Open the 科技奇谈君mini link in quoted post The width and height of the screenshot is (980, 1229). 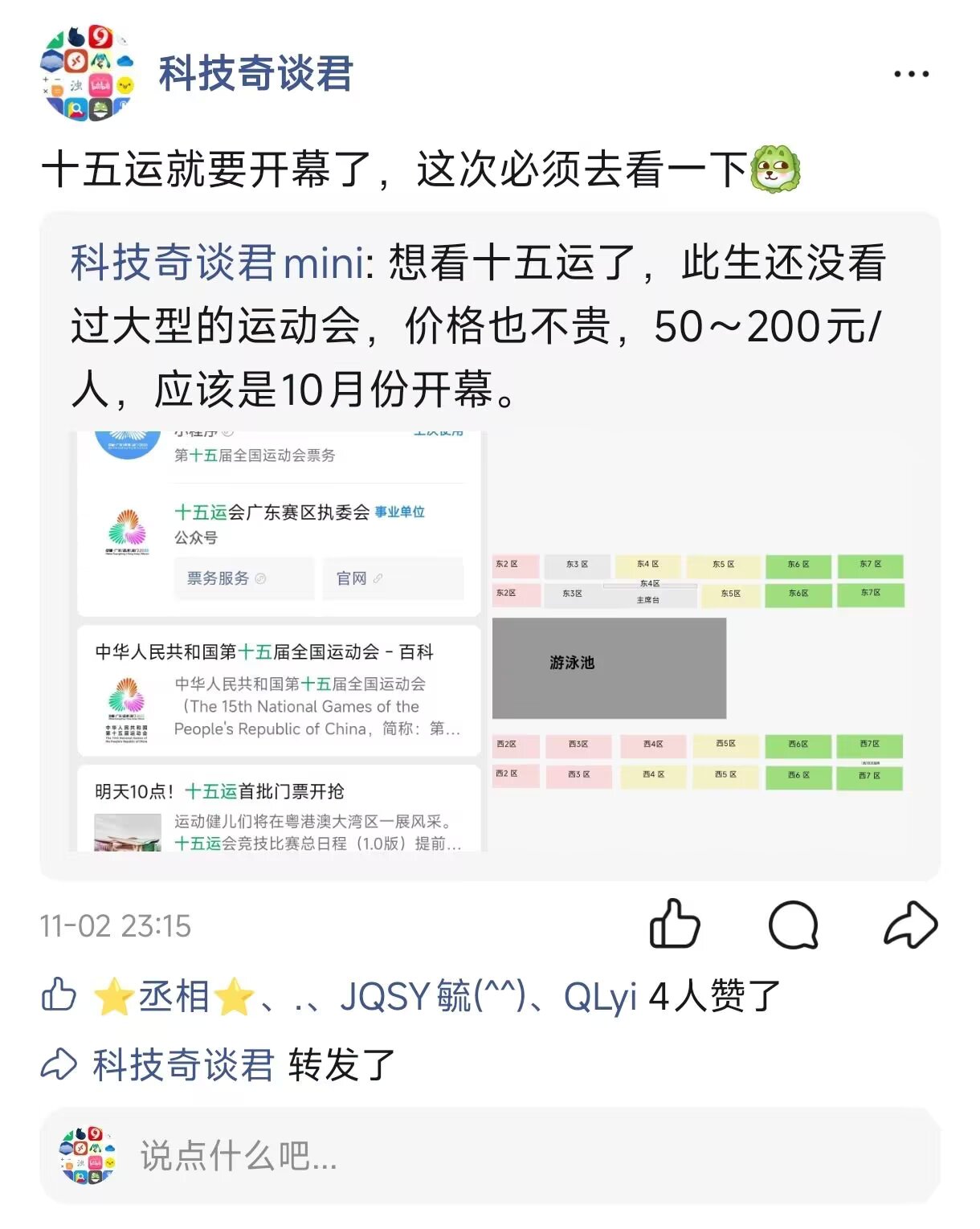(217, 263)
